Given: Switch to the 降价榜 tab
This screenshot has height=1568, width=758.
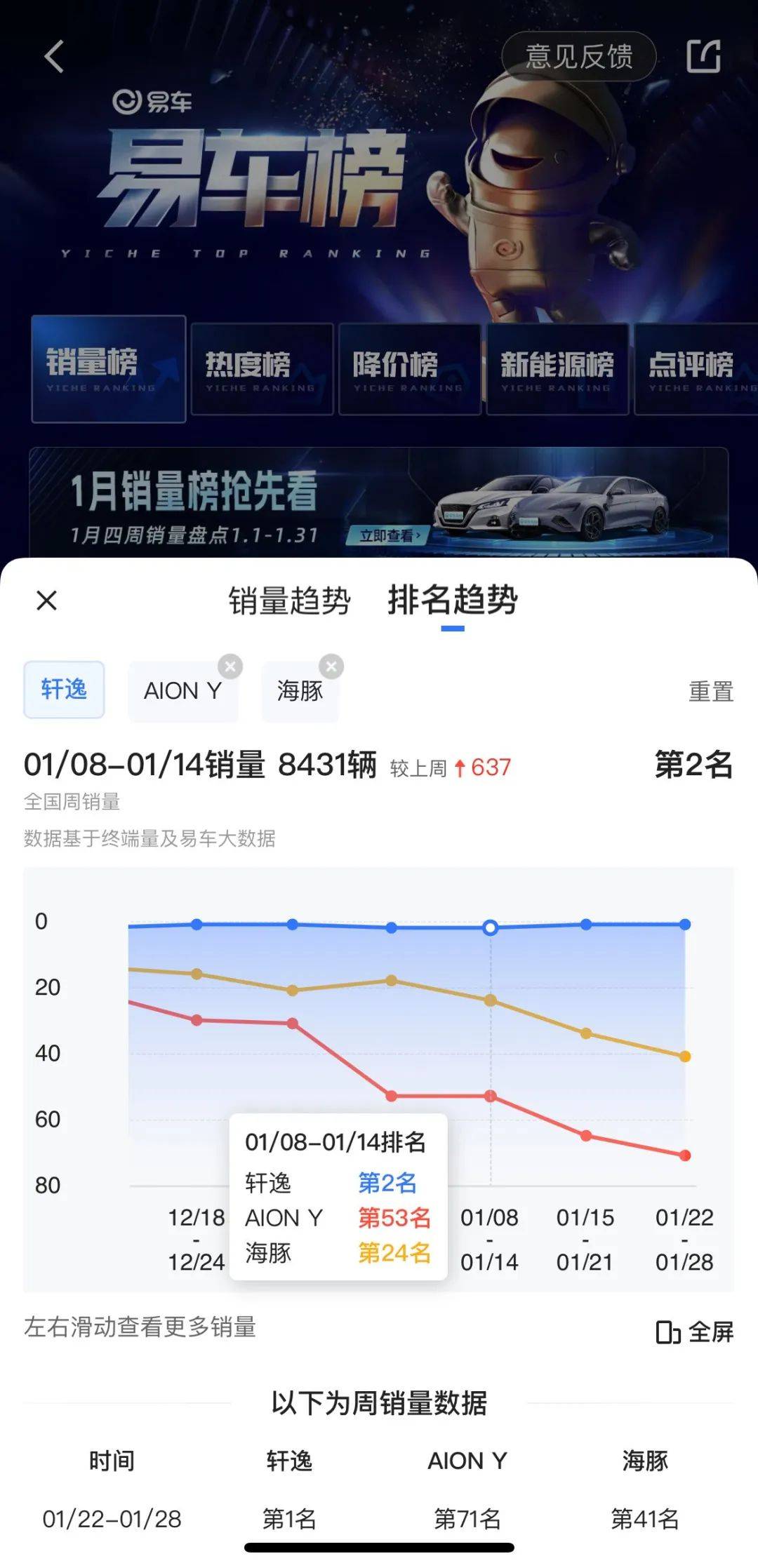Looking at the screenshot, I should click(409, 369).
